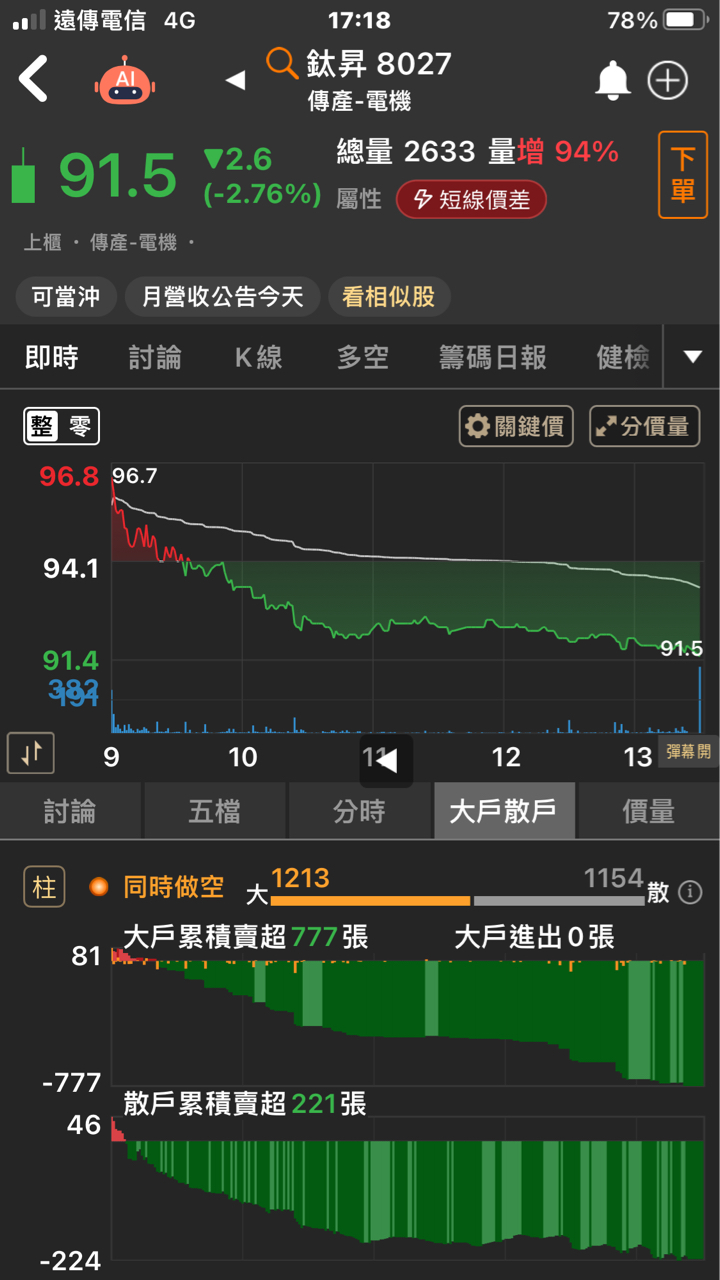Add 鈦昇 to watchlist with plus icon
Viewport: 720px width, 1280px height.
pos(668,81)
